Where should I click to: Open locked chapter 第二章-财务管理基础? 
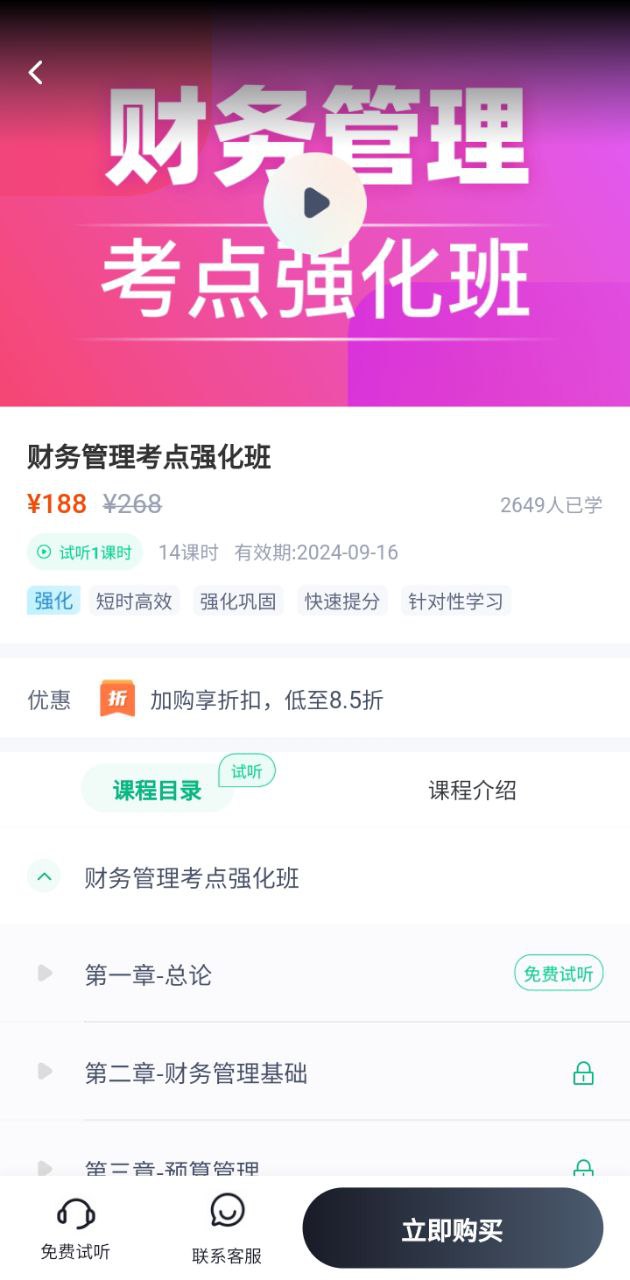[x=196, y=1073]
